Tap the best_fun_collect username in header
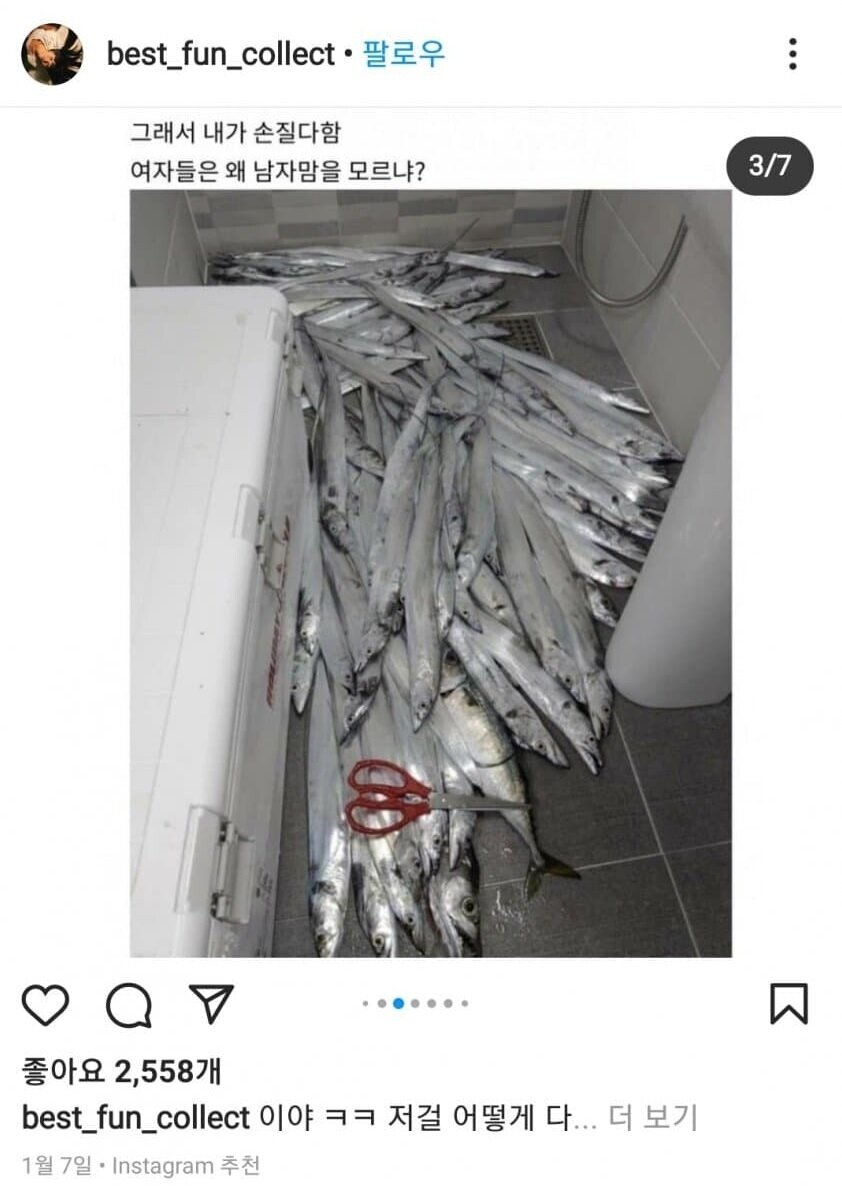 220,54
